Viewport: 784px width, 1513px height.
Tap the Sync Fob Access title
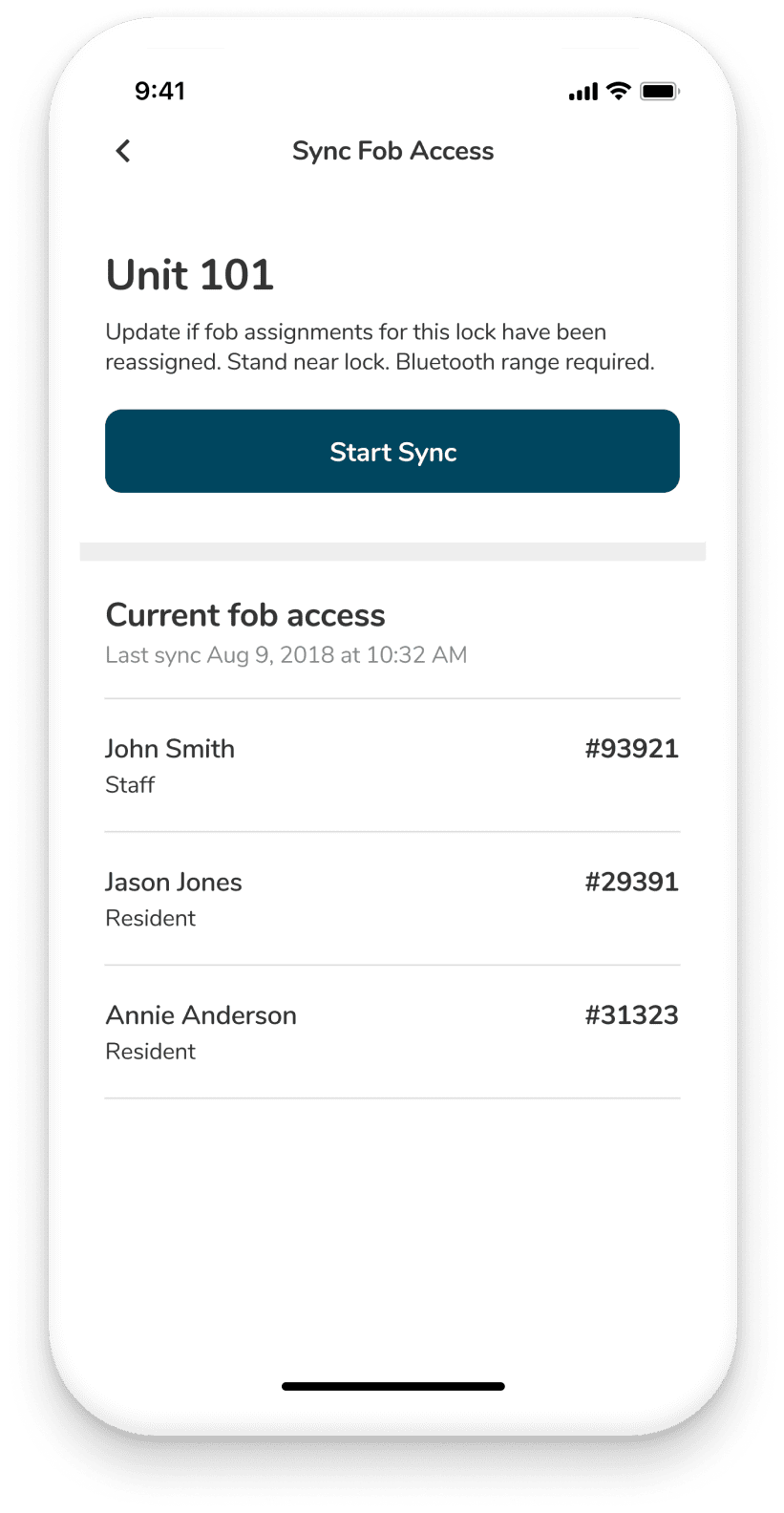[x=392, y=151]
